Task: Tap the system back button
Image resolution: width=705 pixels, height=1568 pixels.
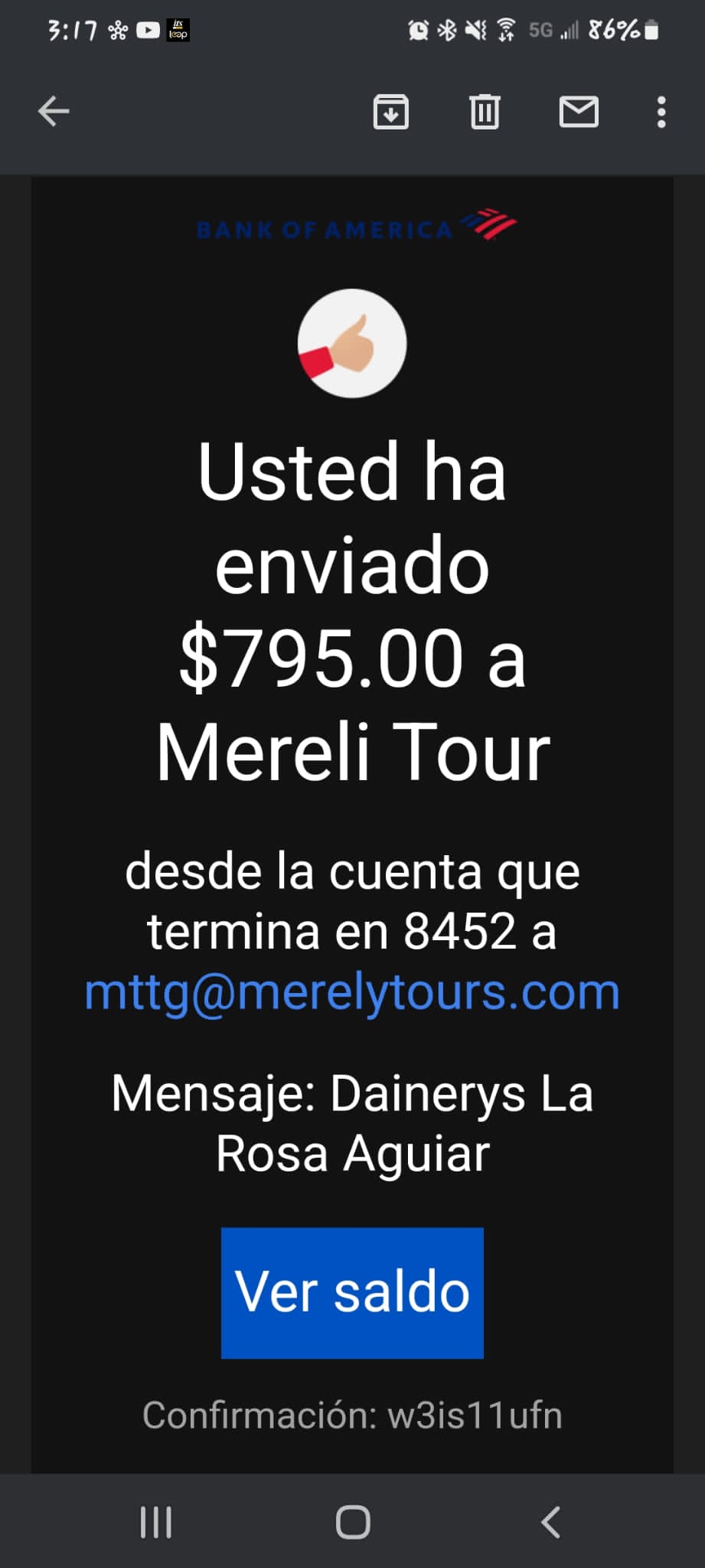Action: tap(550, 1522)
